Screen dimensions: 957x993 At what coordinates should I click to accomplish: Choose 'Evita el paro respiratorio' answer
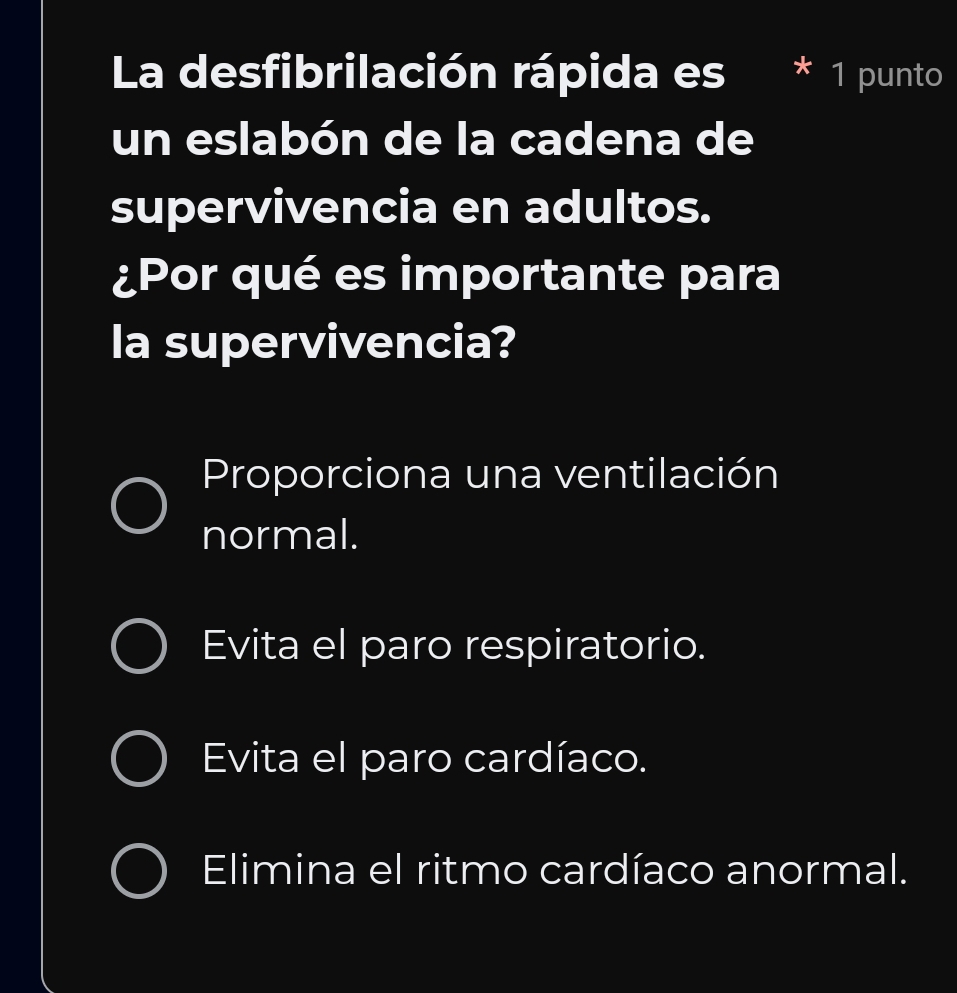(x=138, y=647)
